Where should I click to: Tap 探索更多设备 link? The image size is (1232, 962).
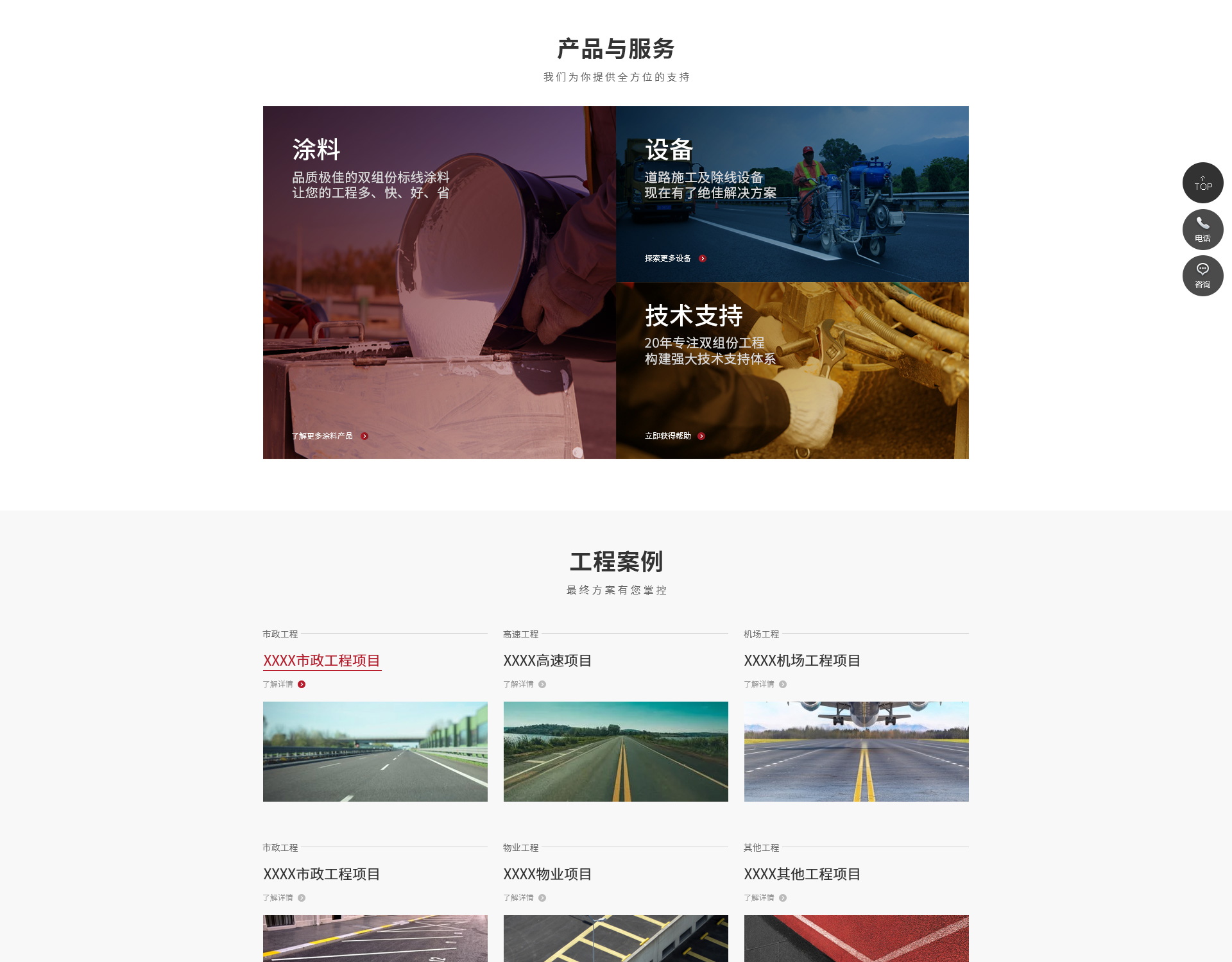674,258
